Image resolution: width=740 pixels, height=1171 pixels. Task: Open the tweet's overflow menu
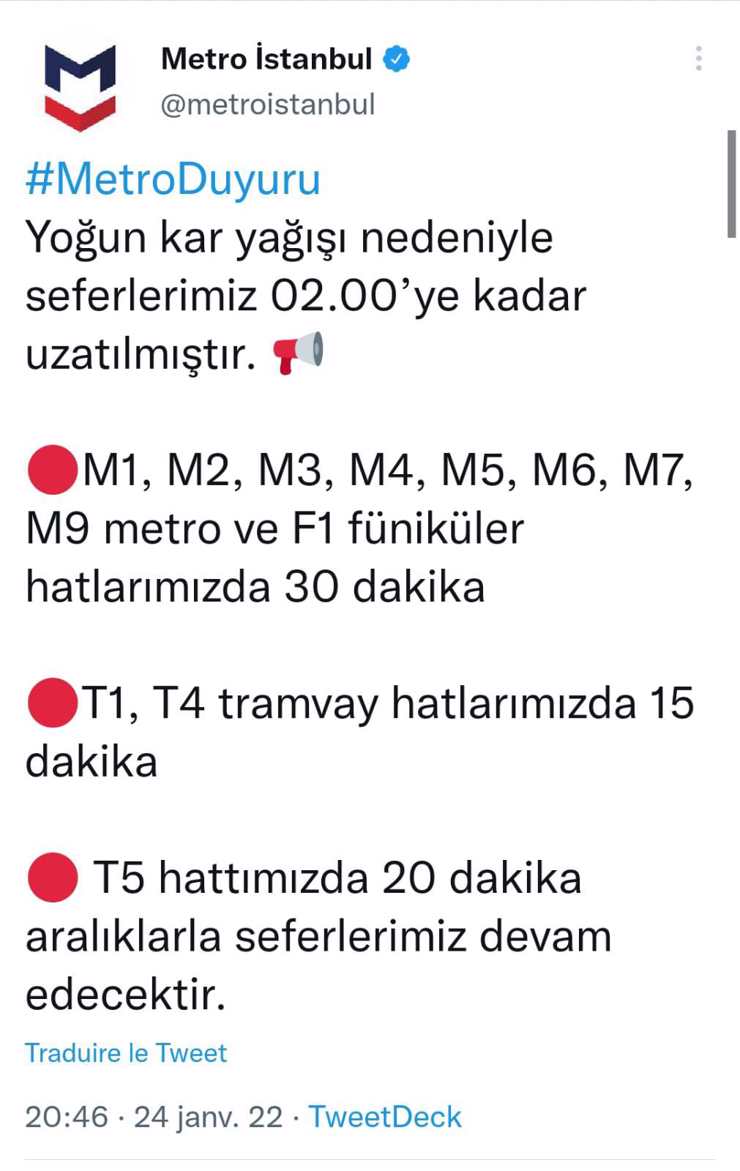pyautogui.click(x=699, y=59)
